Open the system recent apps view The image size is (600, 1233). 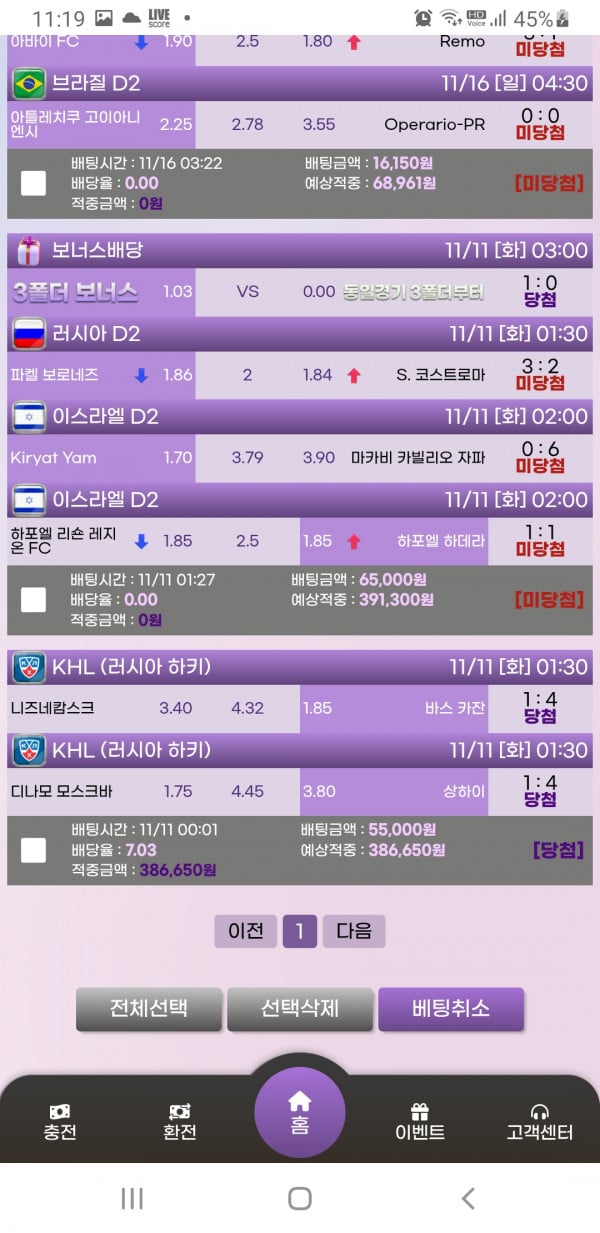[132, 1198]
